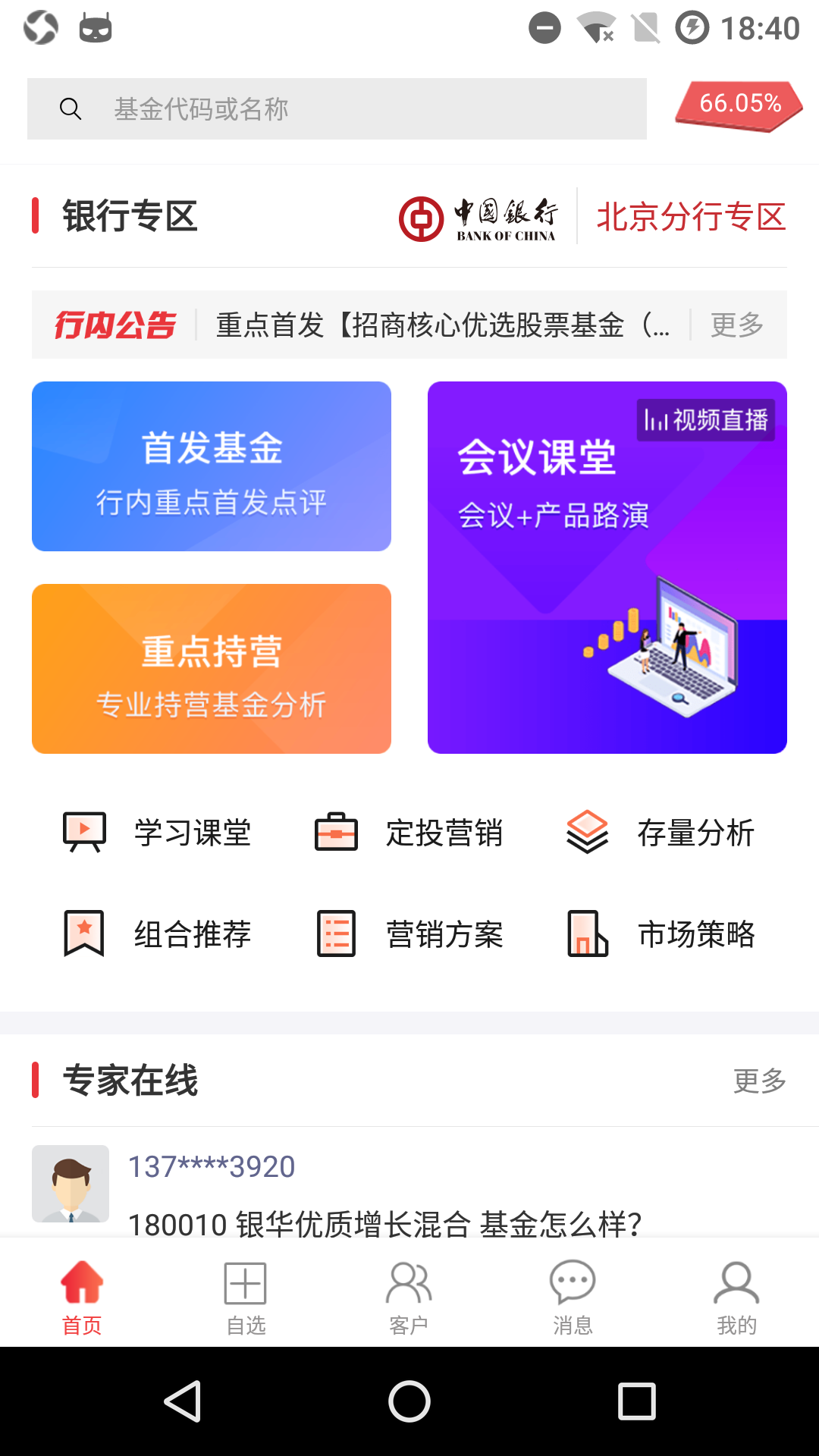Screen dimensions: 819x1456
Task: Open 存量分析 stacked layers icon
Action: pos(587,832)
